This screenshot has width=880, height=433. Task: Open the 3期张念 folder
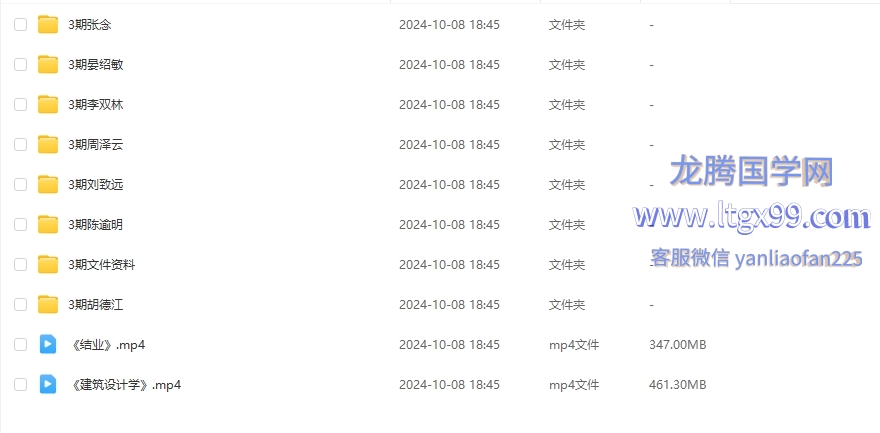click(x=90, y=25)
